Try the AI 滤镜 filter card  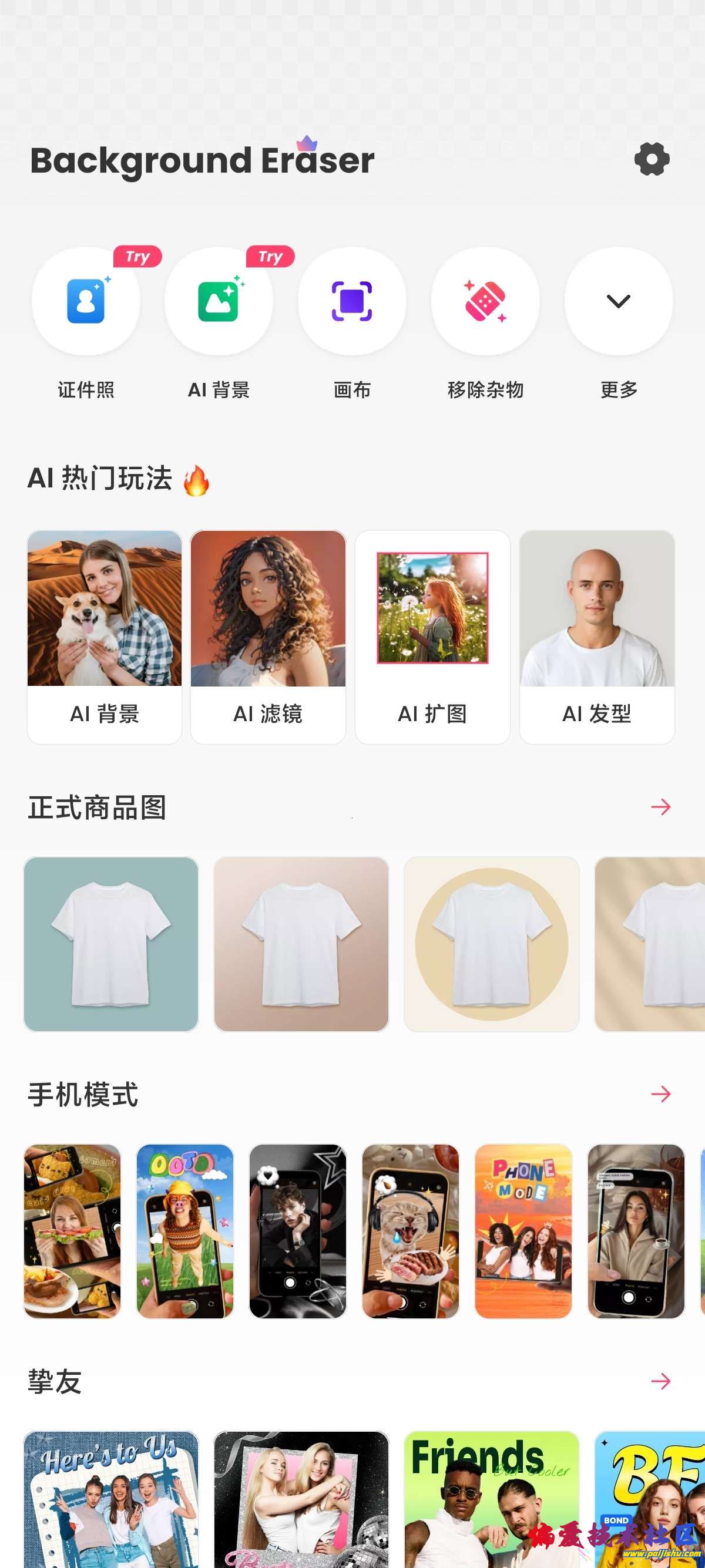coord(268,636)
